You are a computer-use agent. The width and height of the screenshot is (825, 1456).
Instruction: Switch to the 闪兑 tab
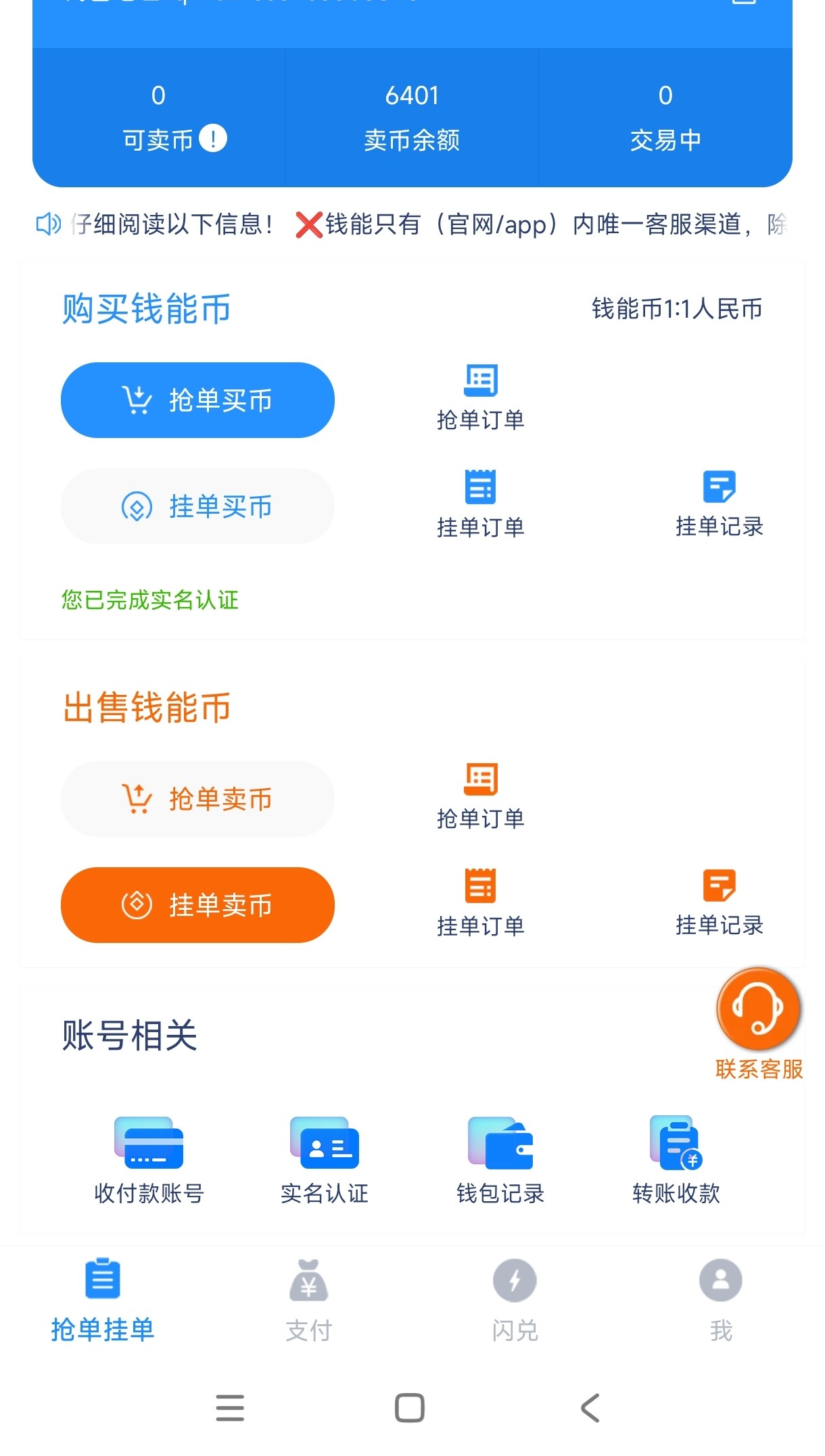515,1299
